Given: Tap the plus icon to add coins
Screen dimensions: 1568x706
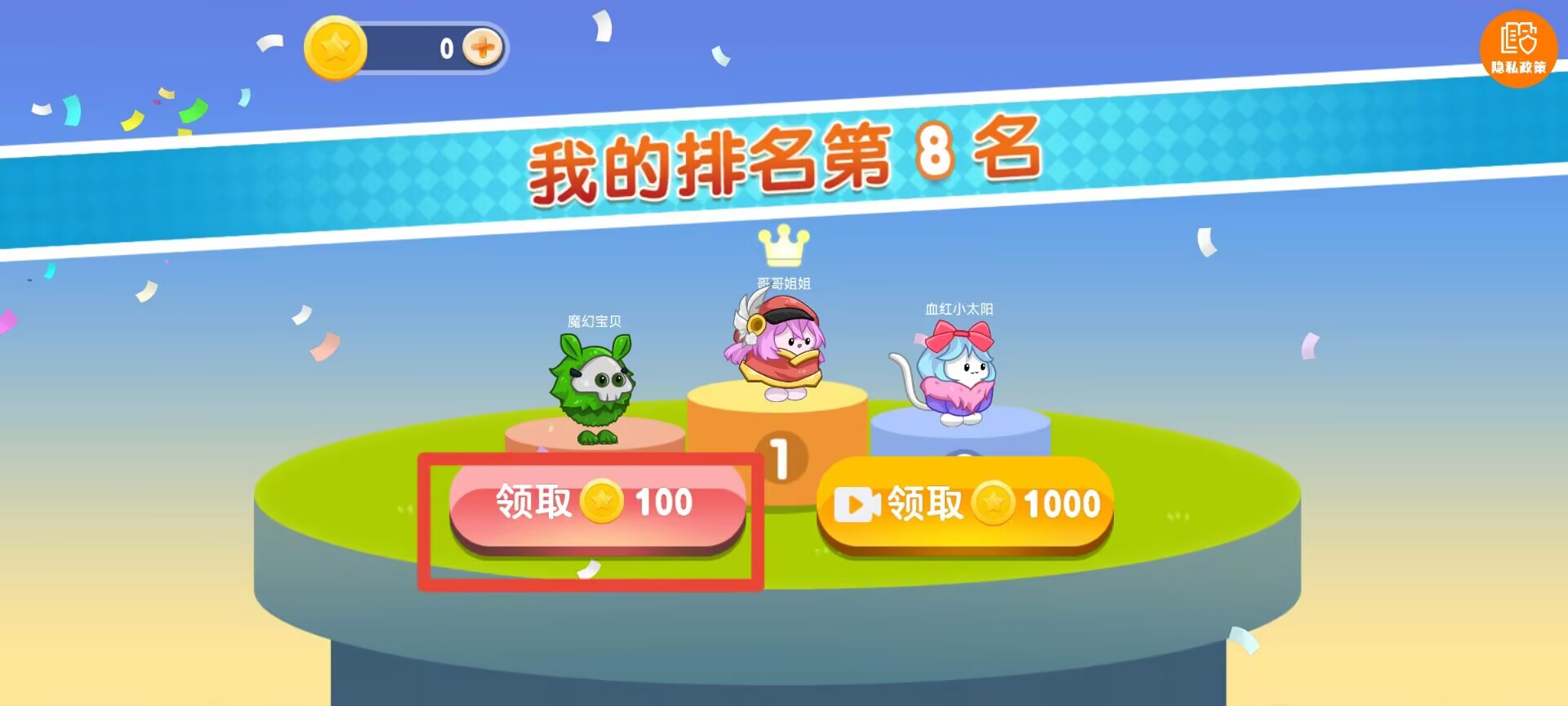Looking at the screenshot, I should [x=483, y=47].
